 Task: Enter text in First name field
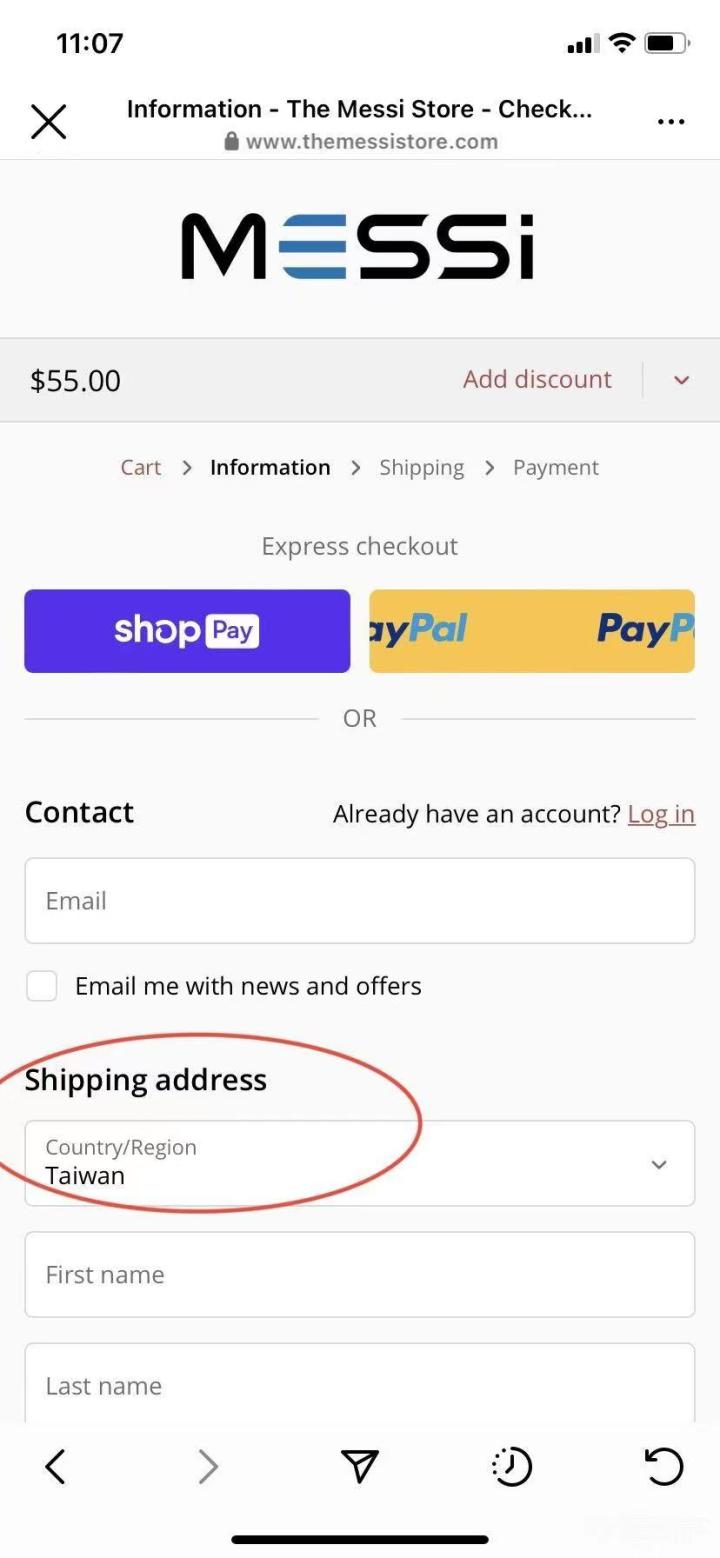click(360, 1274)
